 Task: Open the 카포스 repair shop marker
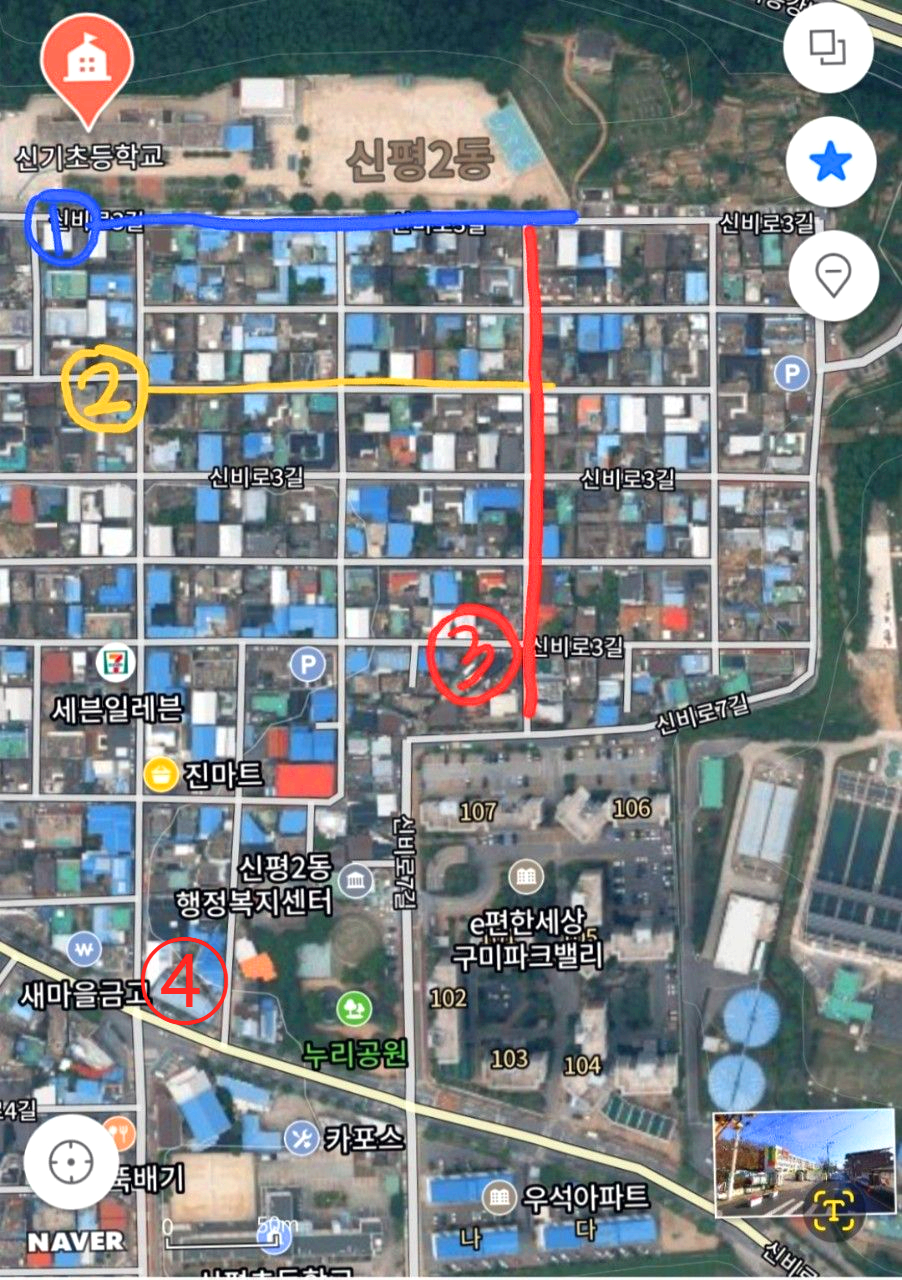click(301, 1137)
